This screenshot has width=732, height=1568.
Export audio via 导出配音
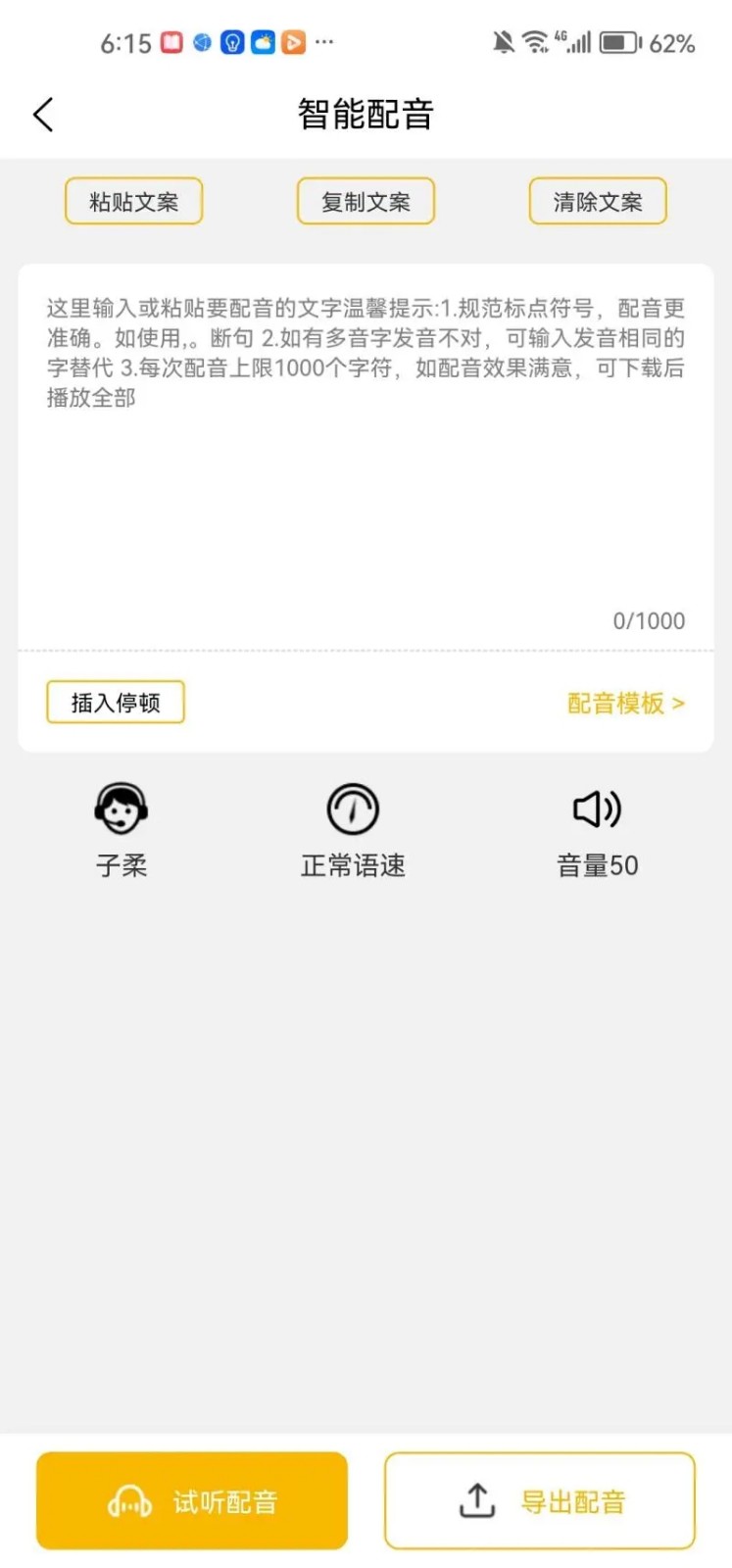click(540, 1500)
